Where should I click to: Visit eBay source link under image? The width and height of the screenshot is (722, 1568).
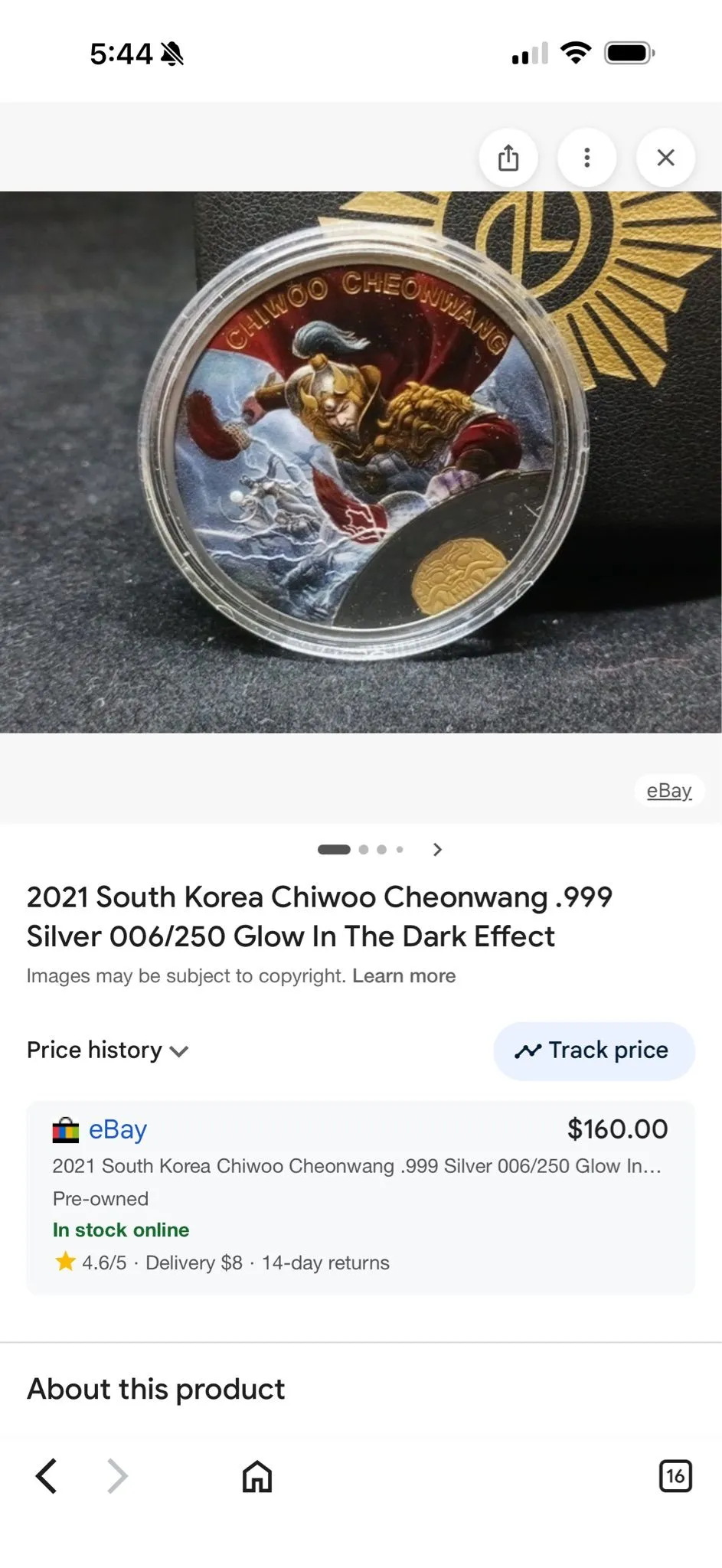point(669,791)
